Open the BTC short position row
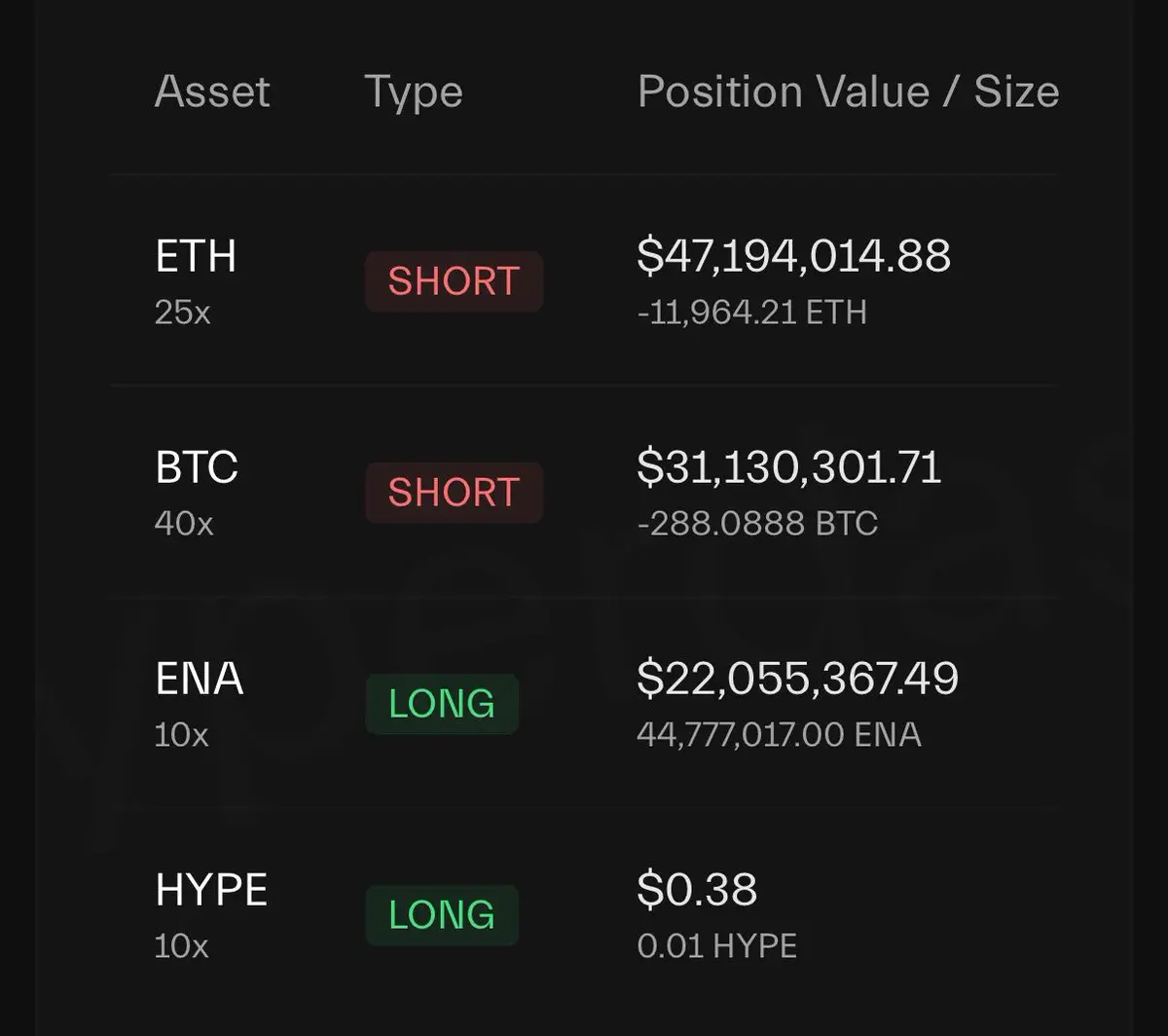 click(583, 491)
